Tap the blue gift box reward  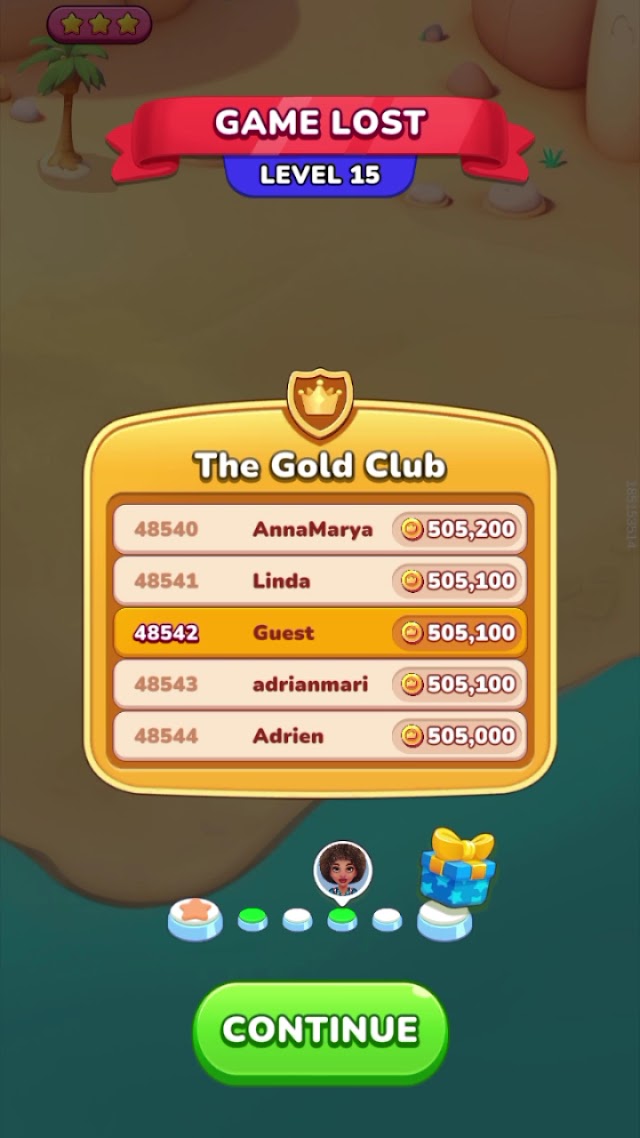458,867
